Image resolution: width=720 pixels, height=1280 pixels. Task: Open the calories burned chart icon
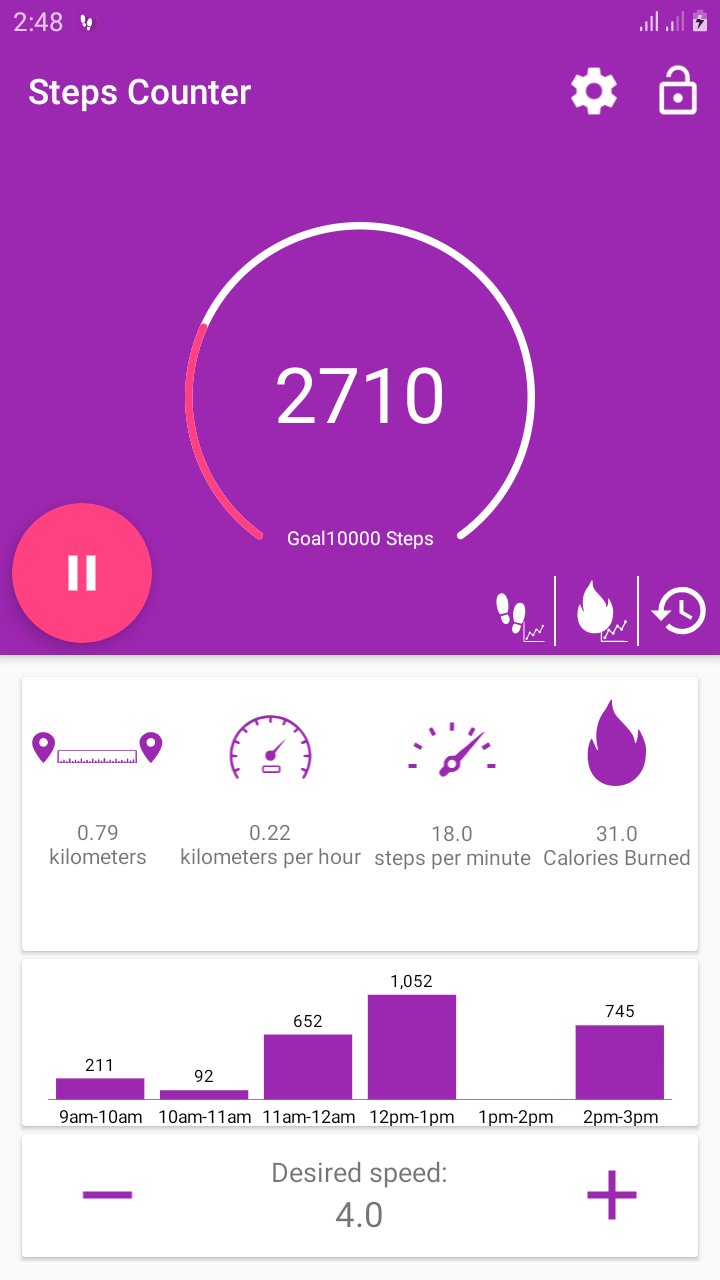point(599,612)
